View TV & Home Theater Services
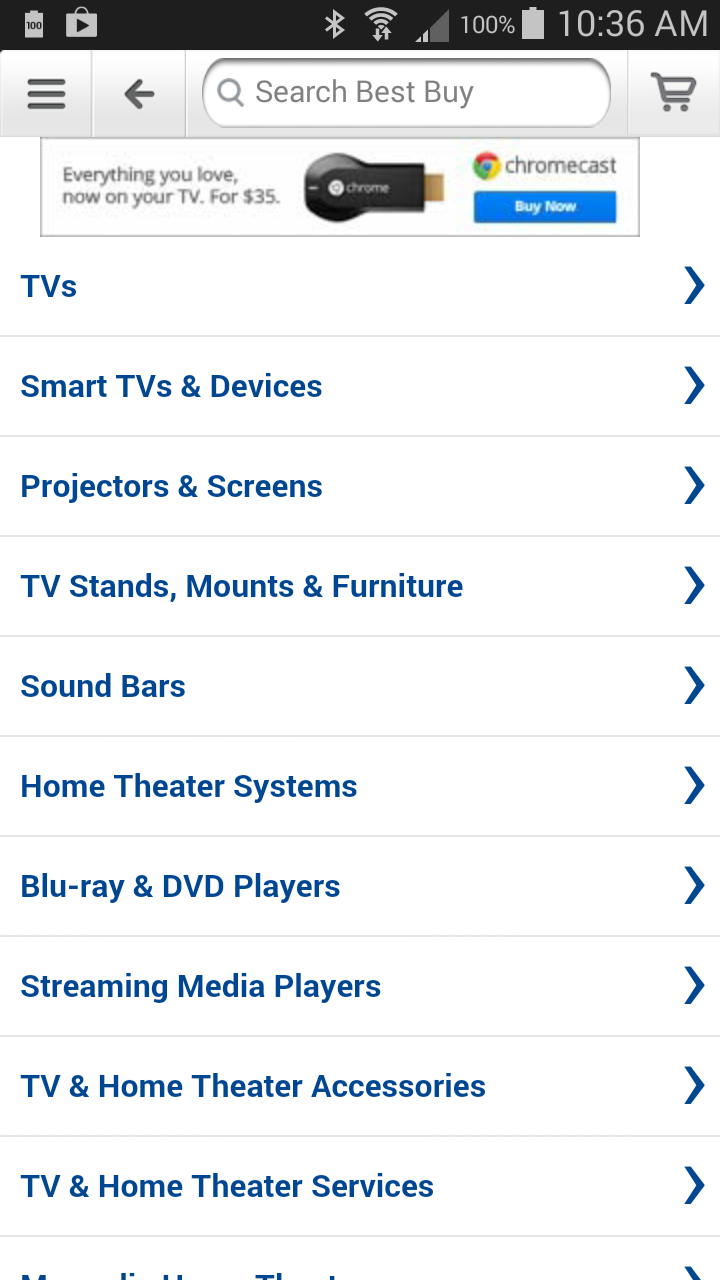The image size is (720, 1280). (x=360, y=1187)
